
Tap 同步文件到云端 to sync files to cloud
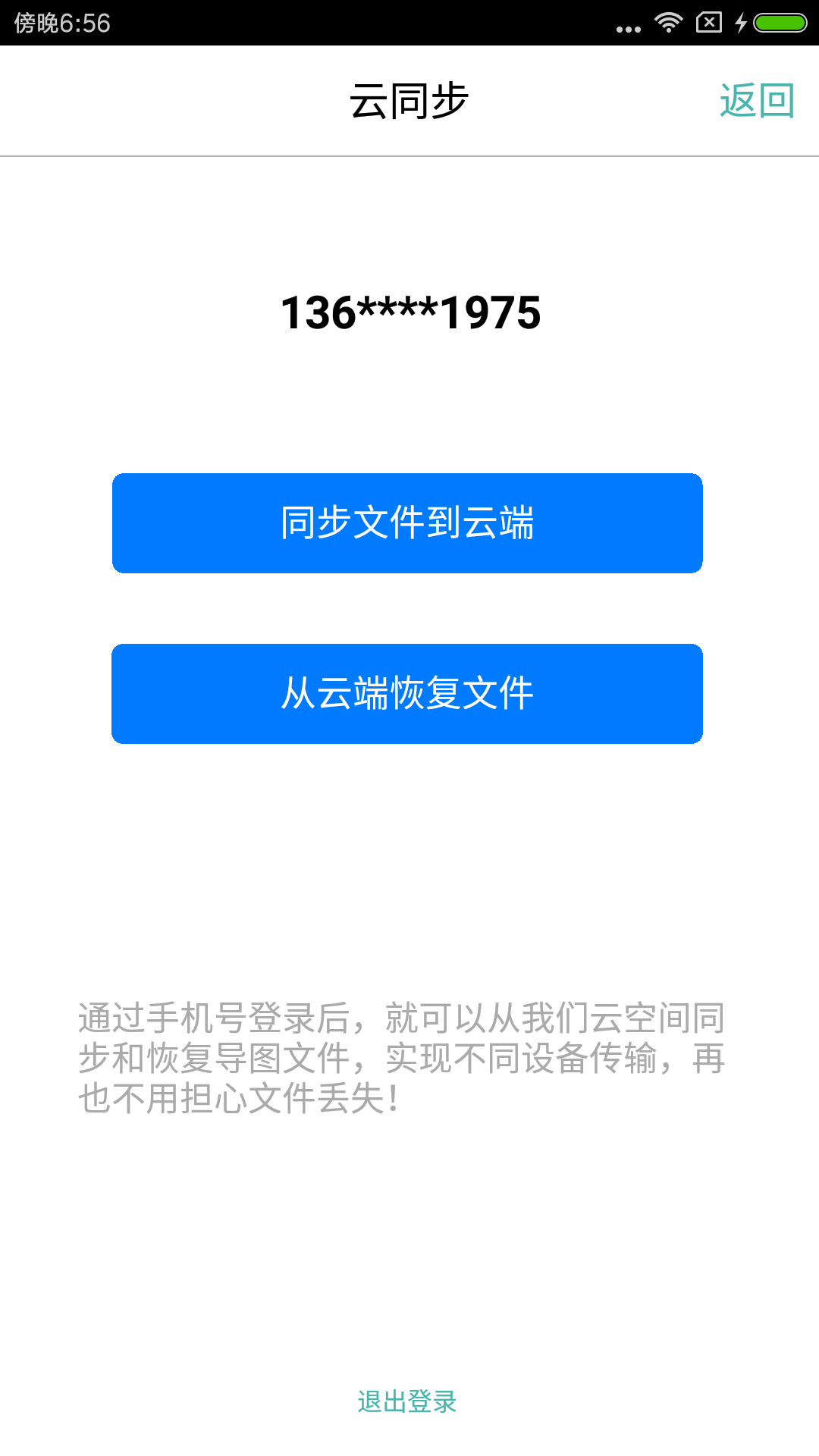coord(408,522)
